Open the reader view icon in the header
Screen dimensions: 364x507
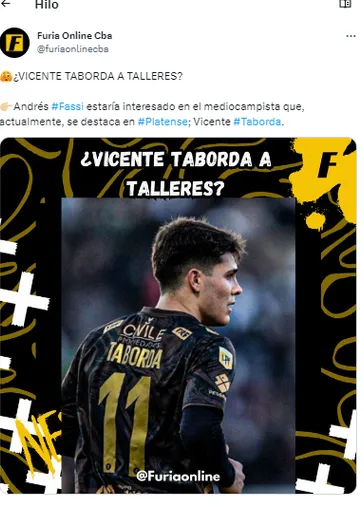pyautogui.click(x=345, y=4)
